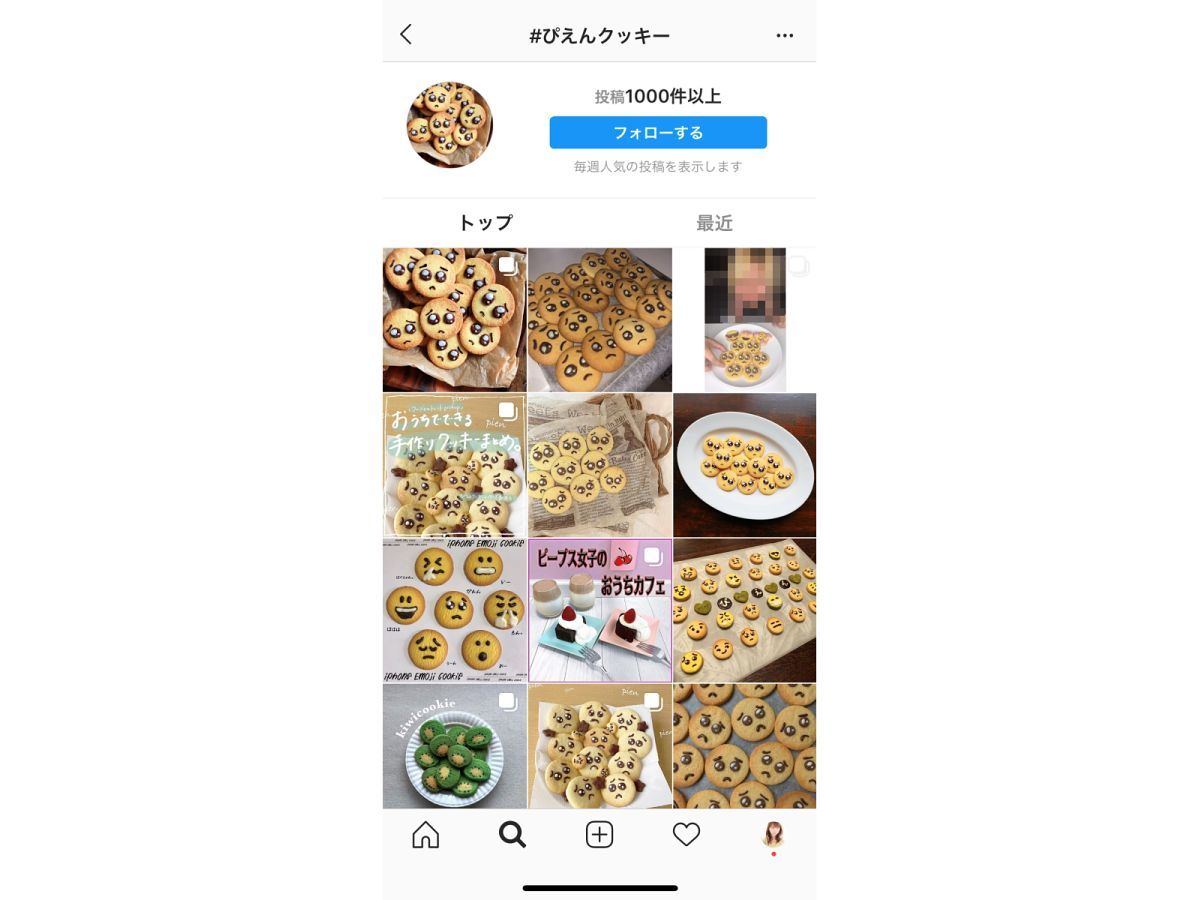Go to the Home feed tab
The image size is (1200, 900).
(426, 835)
